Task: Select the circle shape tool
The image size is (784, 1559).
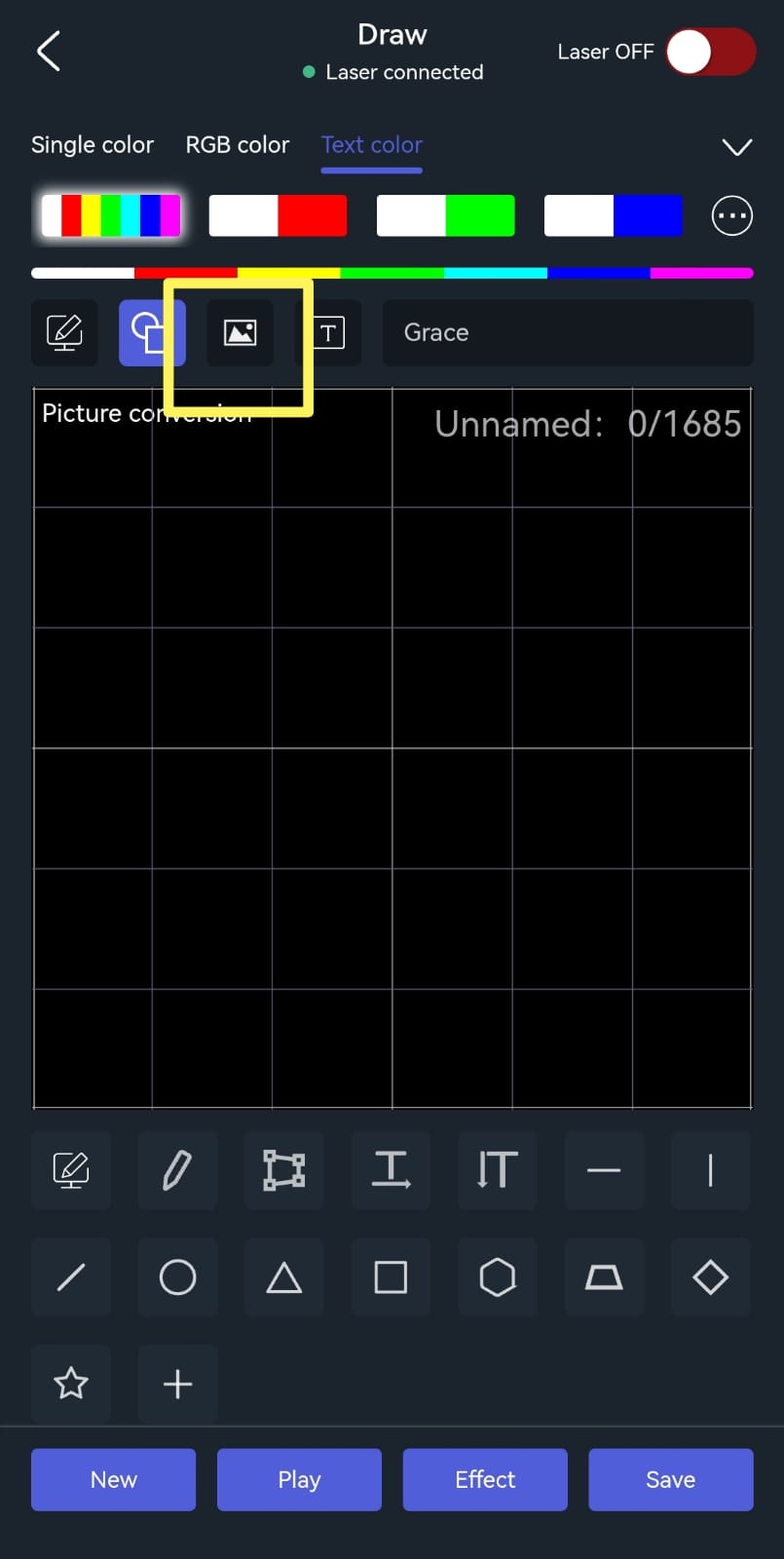Action: tap(177, 1277)
